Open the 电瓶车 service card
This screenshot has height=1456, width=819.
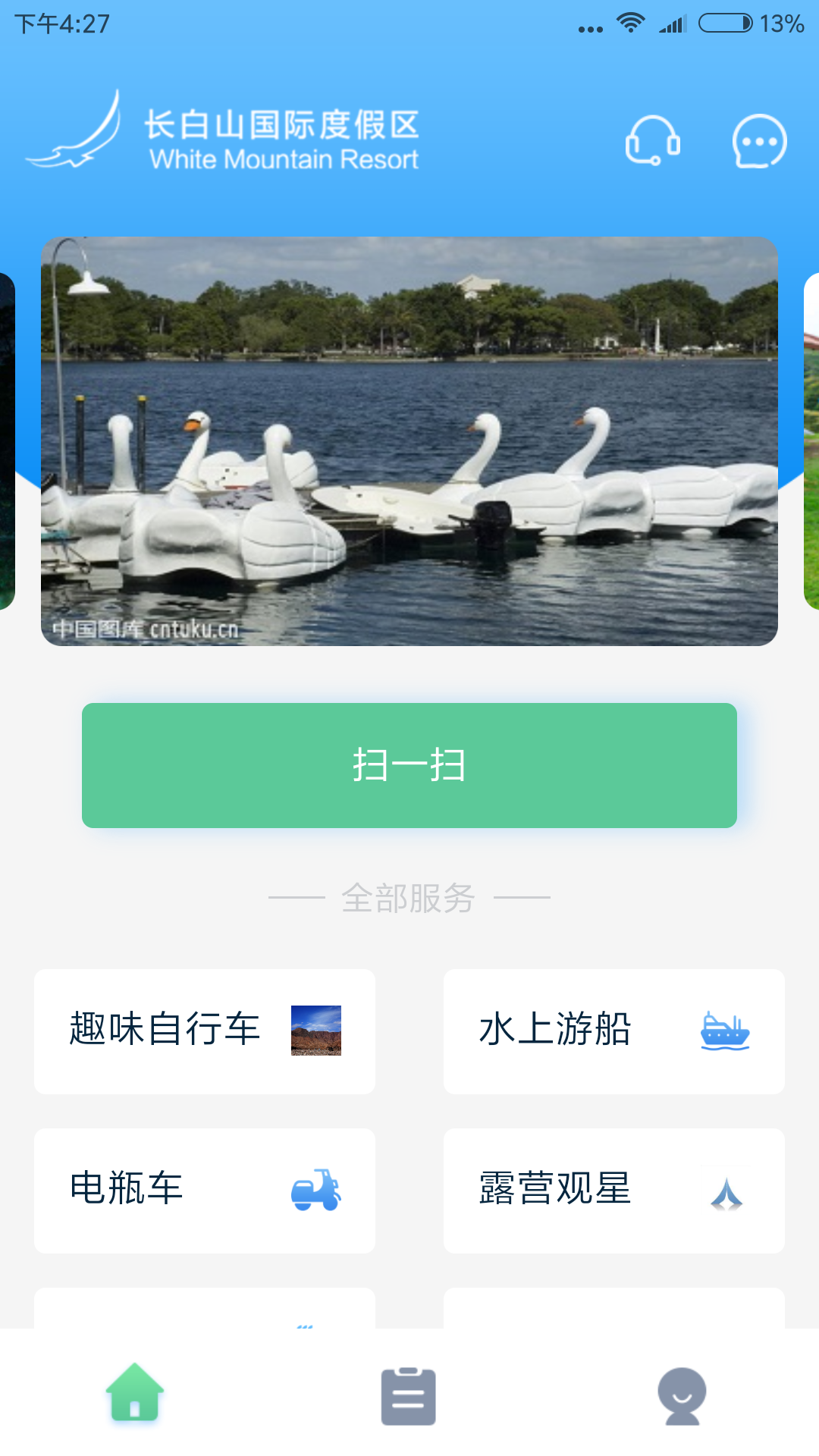pyautogui.click(x=203, y=1190)
